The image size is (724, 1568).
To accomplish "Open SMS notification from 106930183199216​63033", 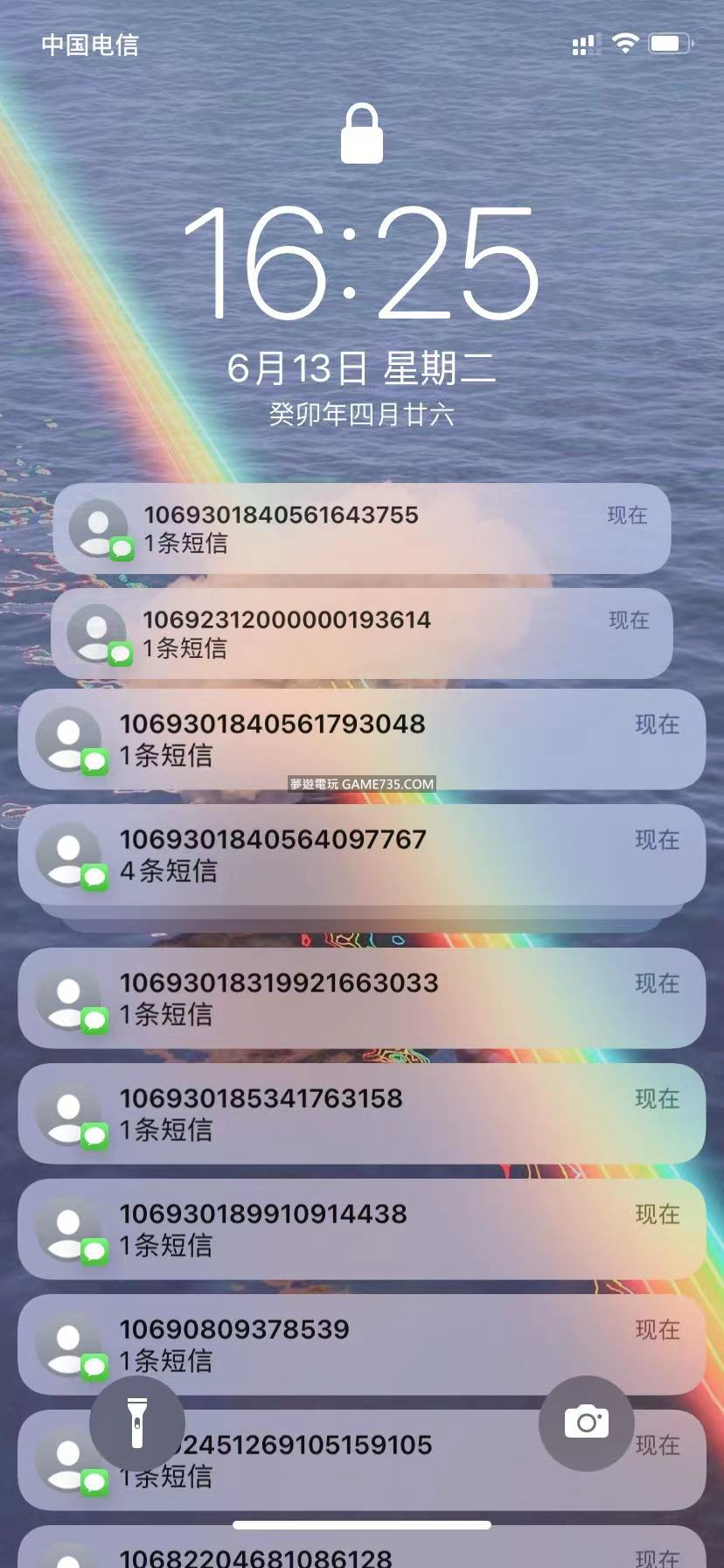I will (x=361, y=998).
